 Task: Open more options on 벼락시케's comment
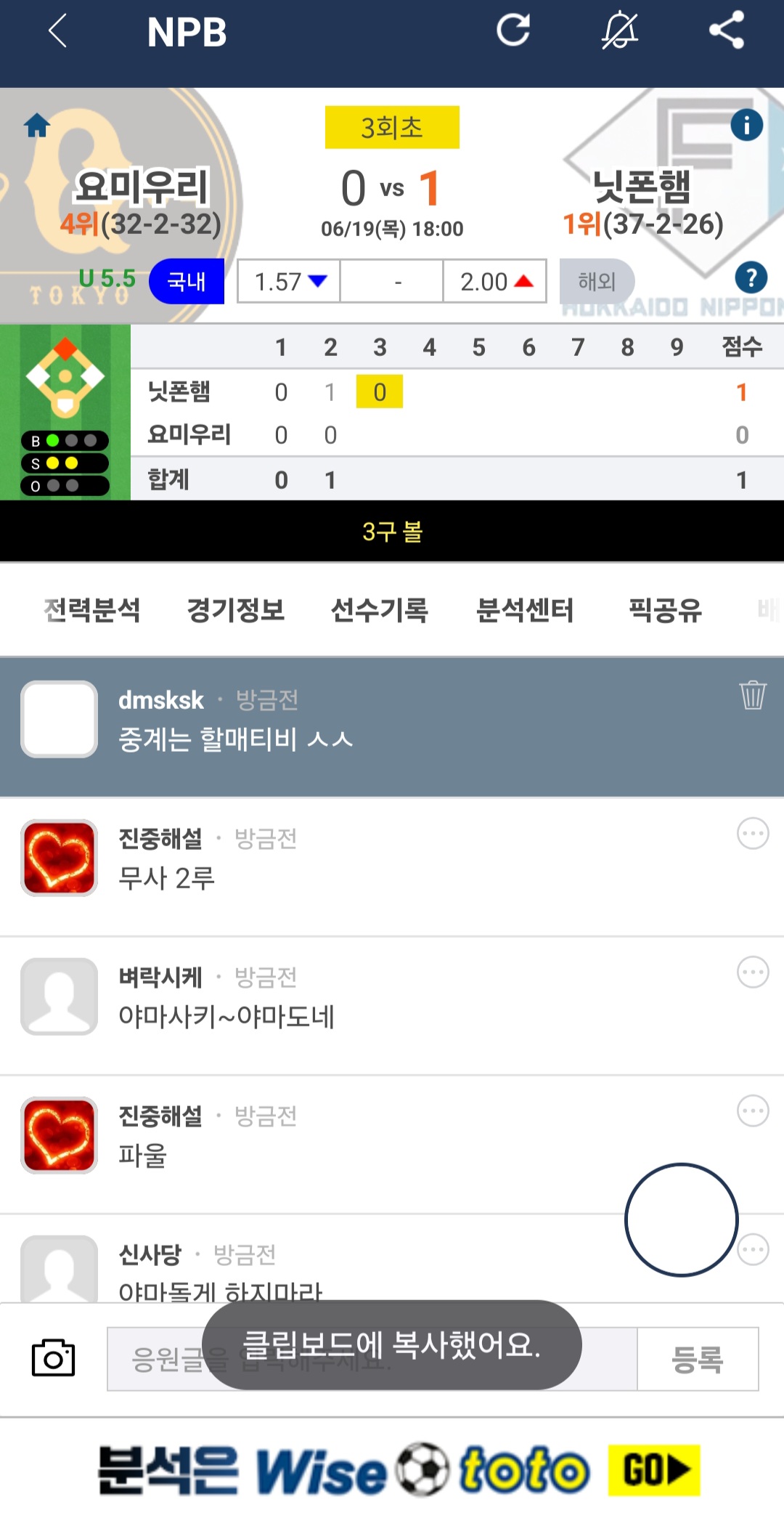tap(753, 973)
